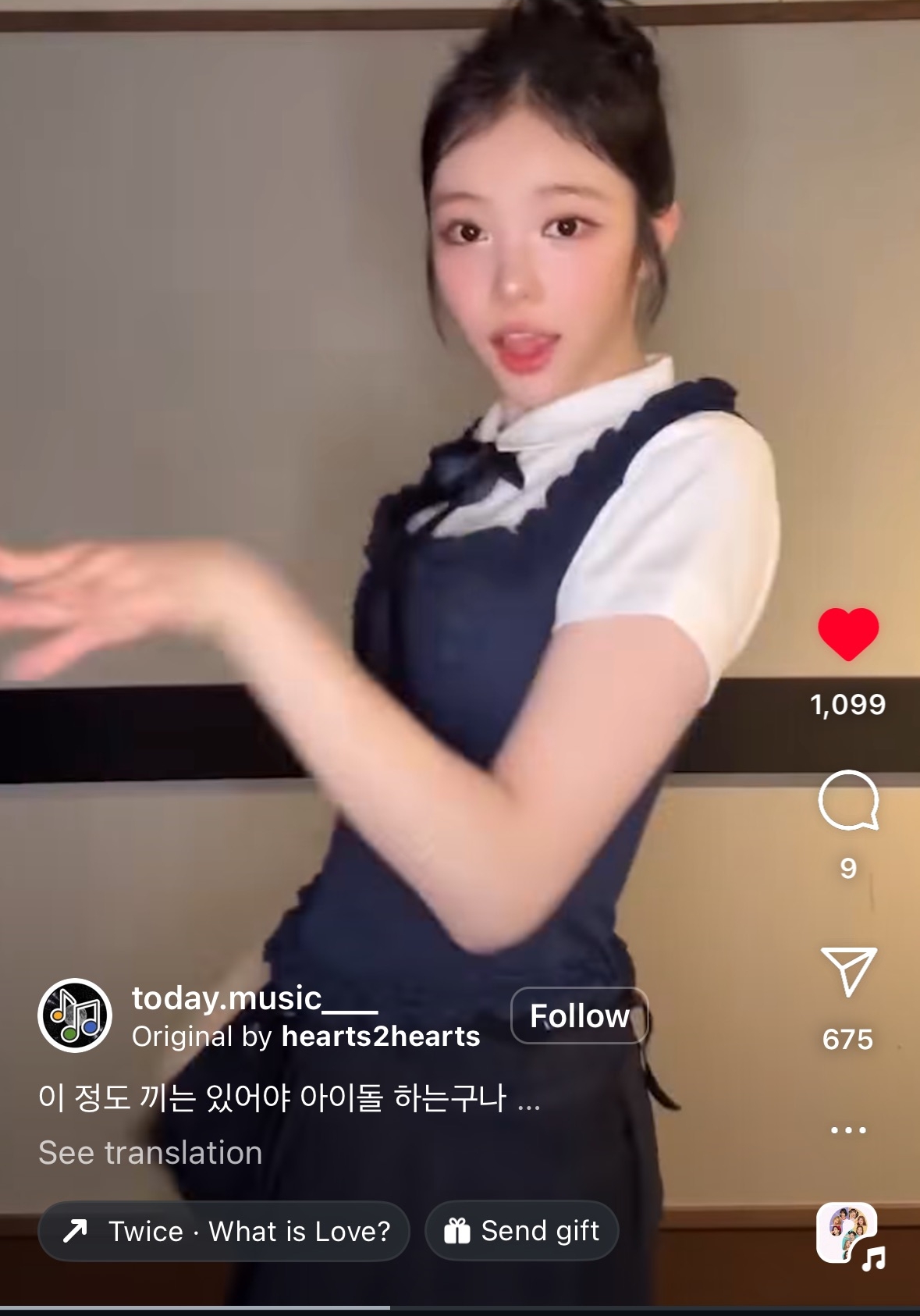Screen dimensions: 920x1316
Task: Open the audio page via music thumbnail
Action: pyautogui.click(x=850, y=1235)
